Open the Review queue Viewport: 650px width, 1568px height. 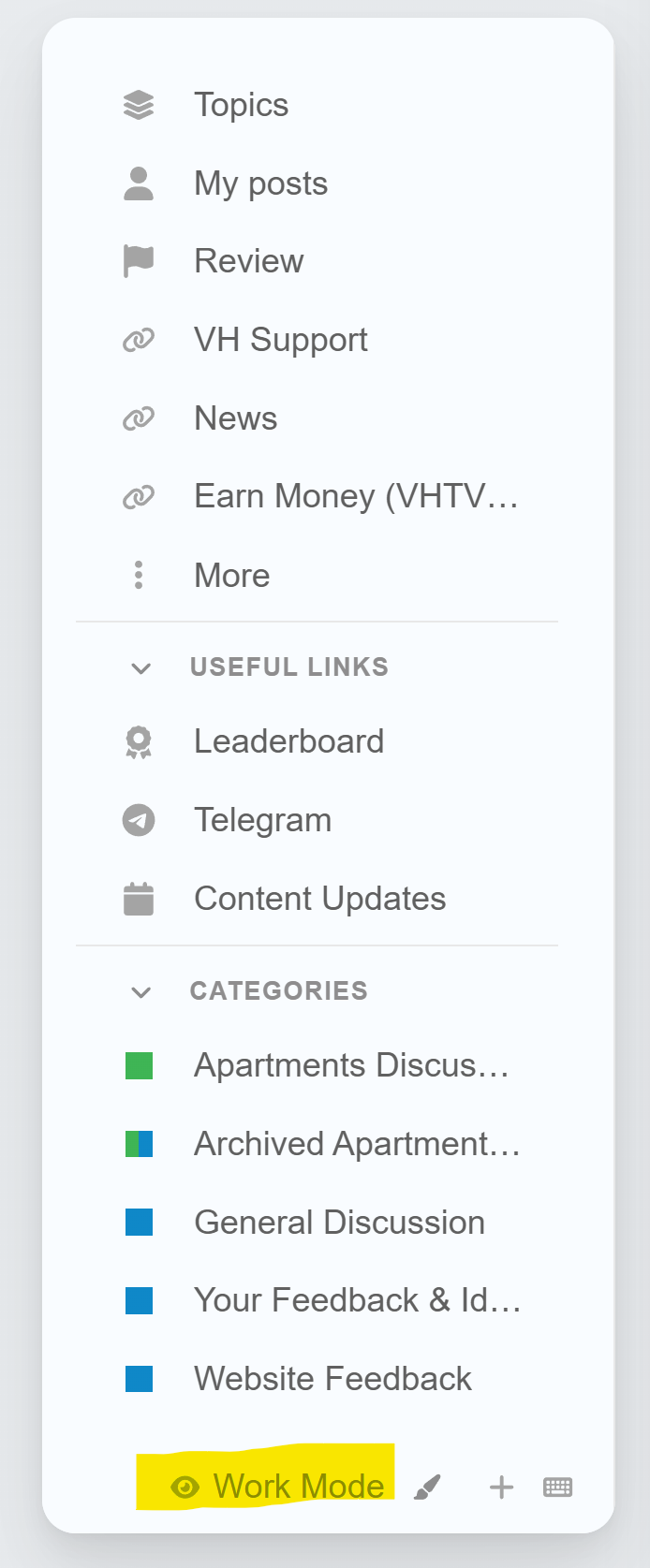click(x=248, y=261)
